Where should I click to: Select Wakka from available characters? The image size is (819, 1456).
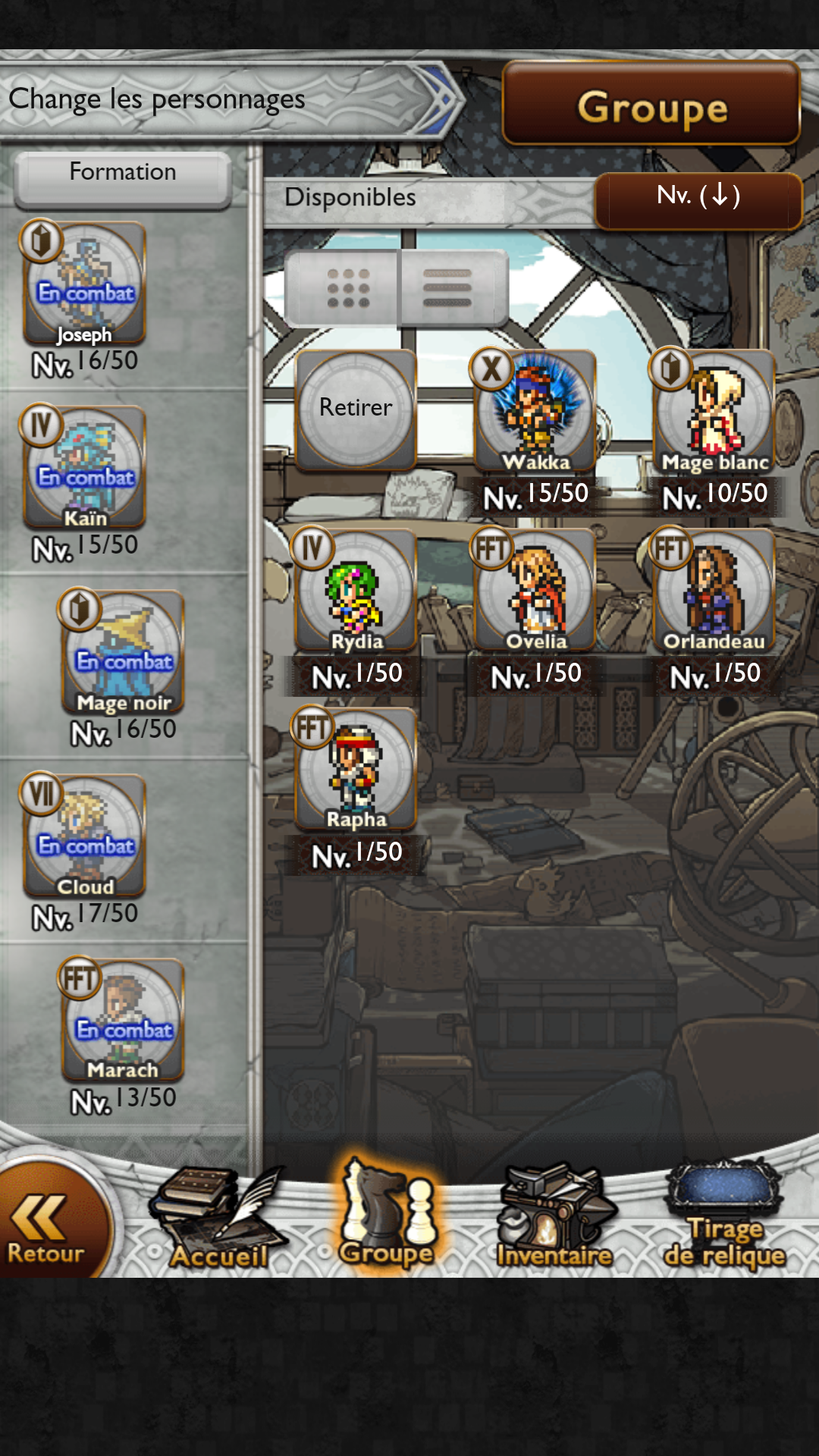(535, 412)
